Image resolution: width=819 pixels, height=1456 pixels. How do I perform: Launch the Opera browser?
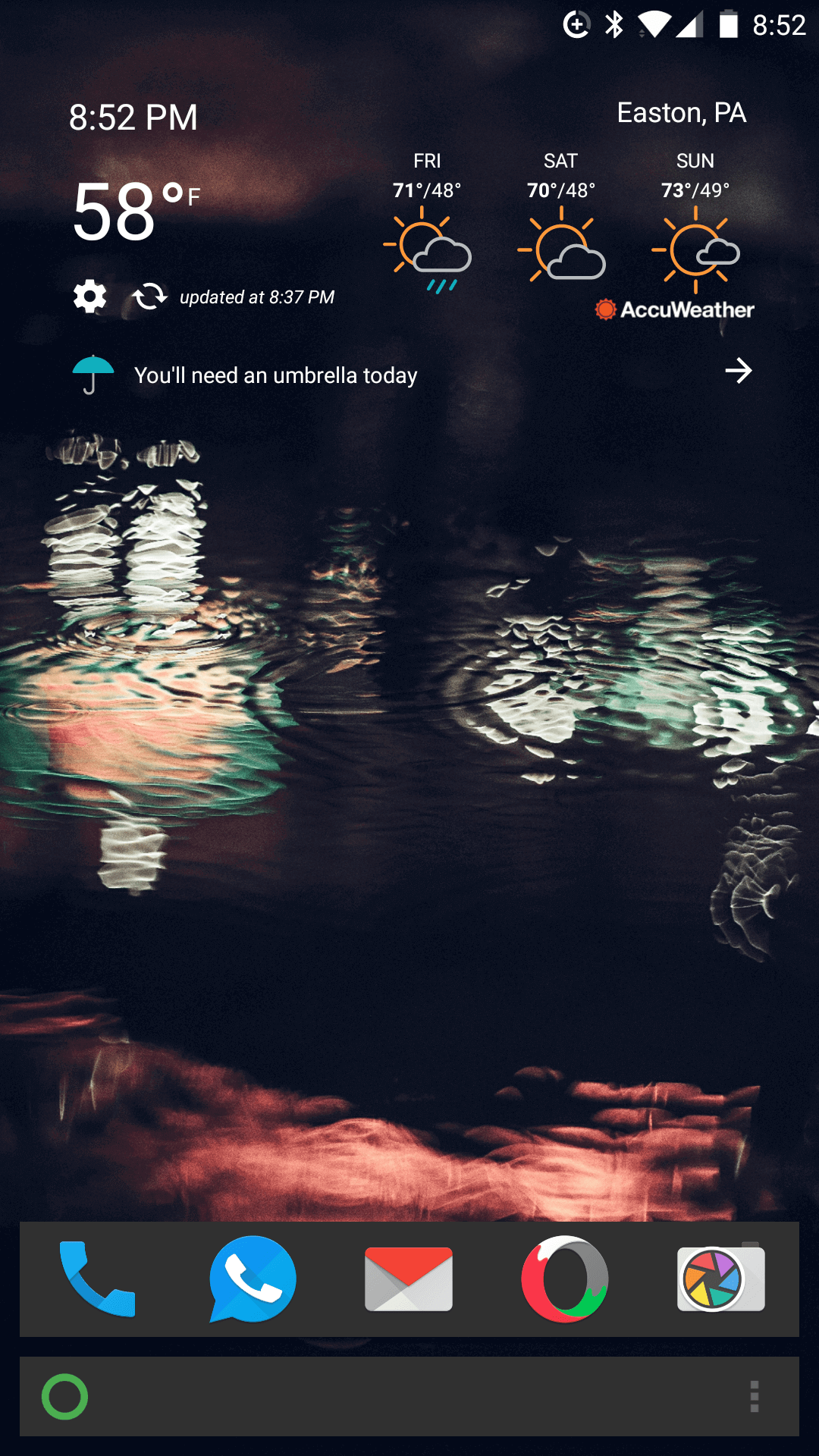pyautogui.click(x=565, y=1279)
